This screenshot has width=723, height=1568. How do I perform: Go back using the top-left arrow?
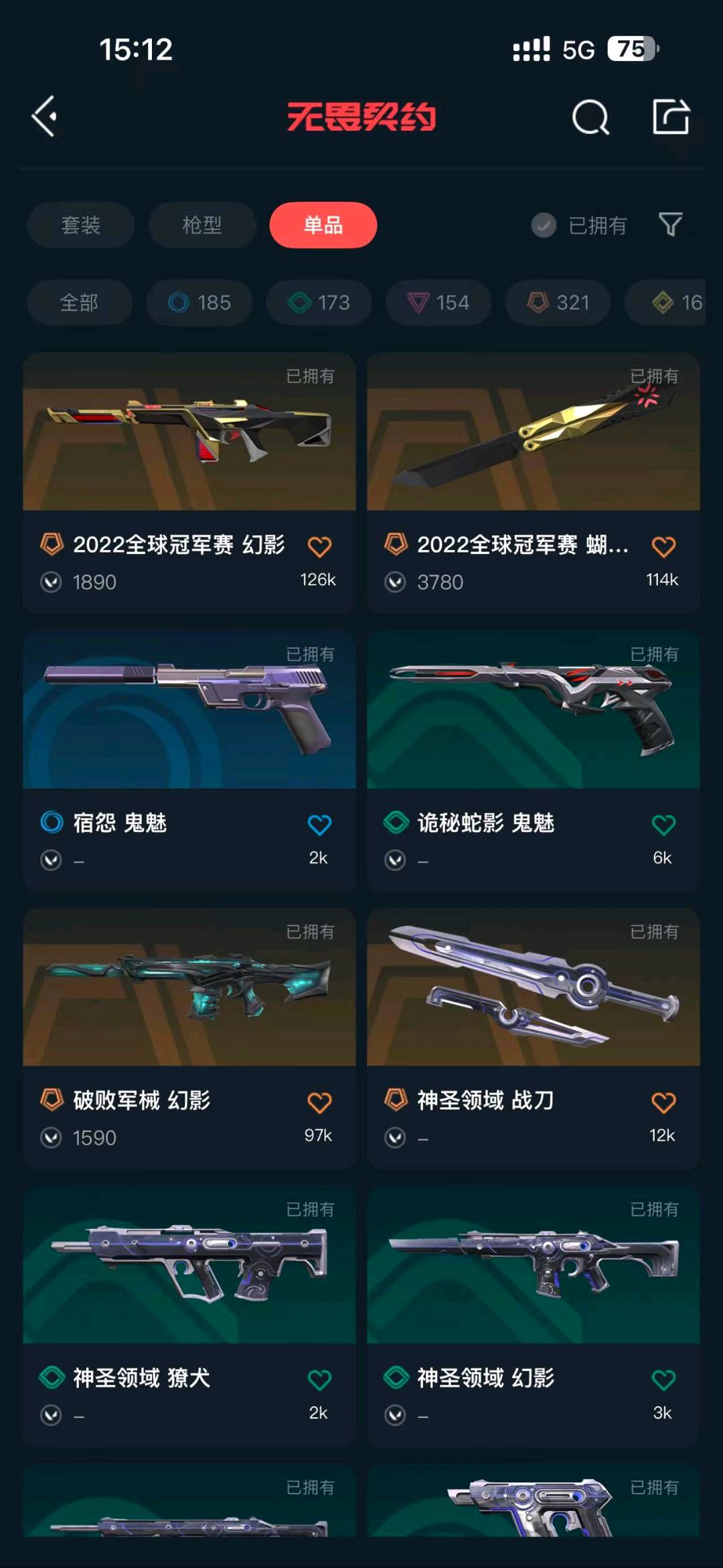(45, 117)
